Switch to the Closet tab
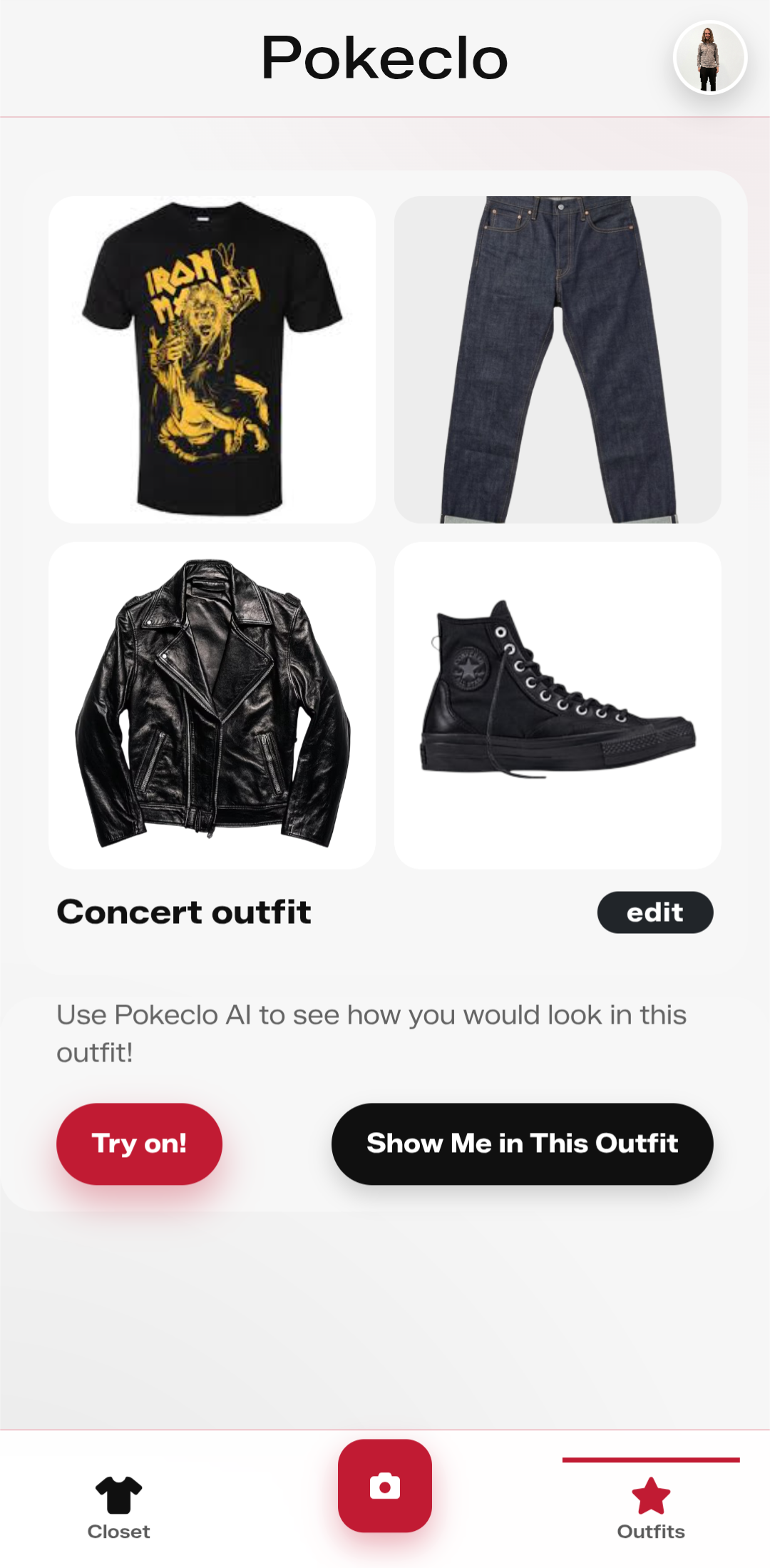This screenshot has width=770, height=1568. coord(118,1507)
